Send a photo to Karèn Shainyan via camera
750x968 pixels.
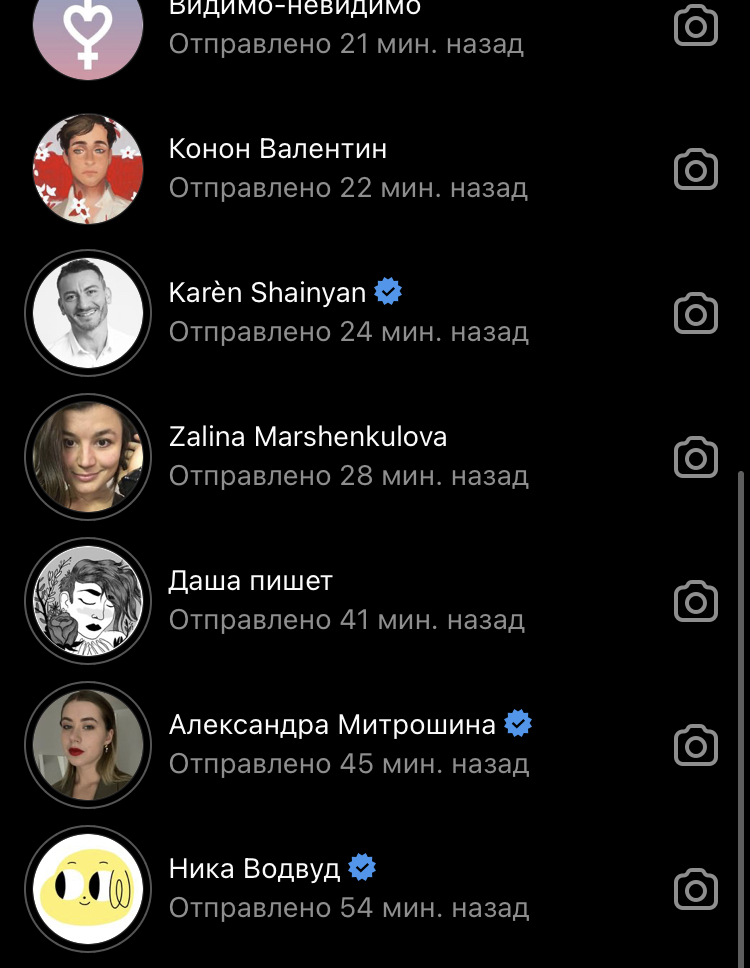point(696,313)
